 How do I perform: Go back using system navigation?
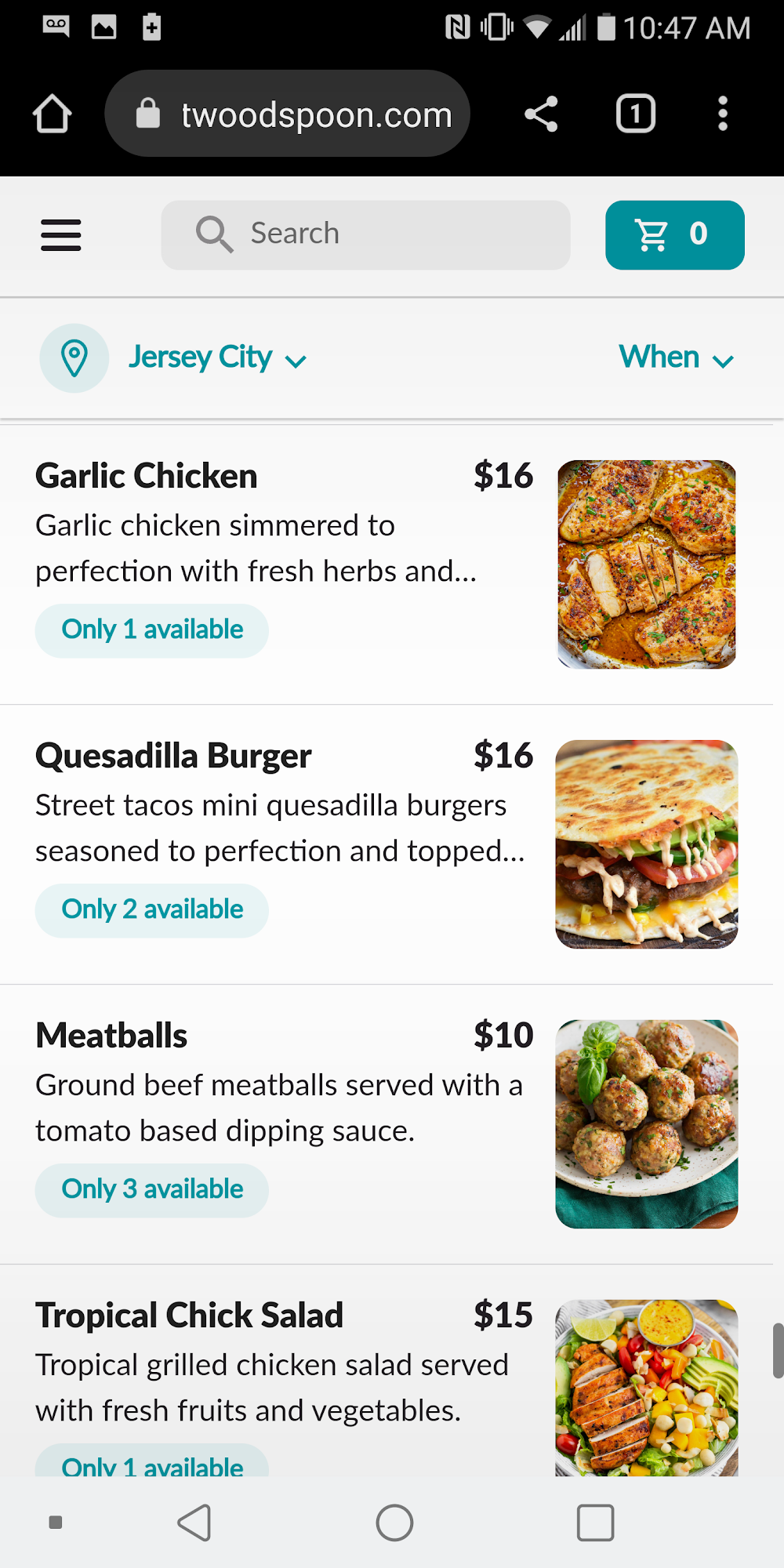point(194,1523)
